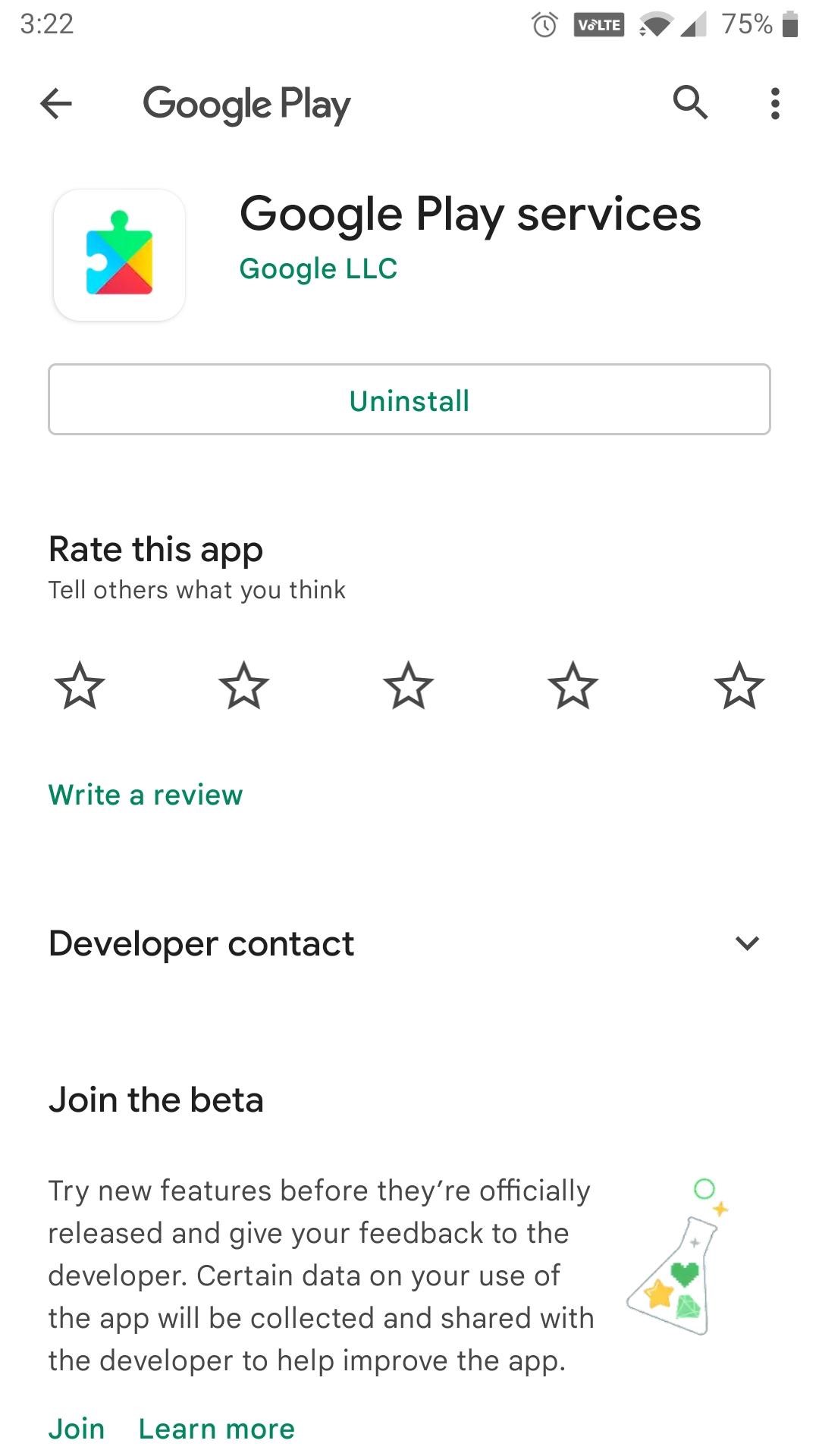Image resolution: width=819 pixels, height=1456 pixels.
Task: Collapse the Developer contact chevron
Action: click(x=747, y=943)
